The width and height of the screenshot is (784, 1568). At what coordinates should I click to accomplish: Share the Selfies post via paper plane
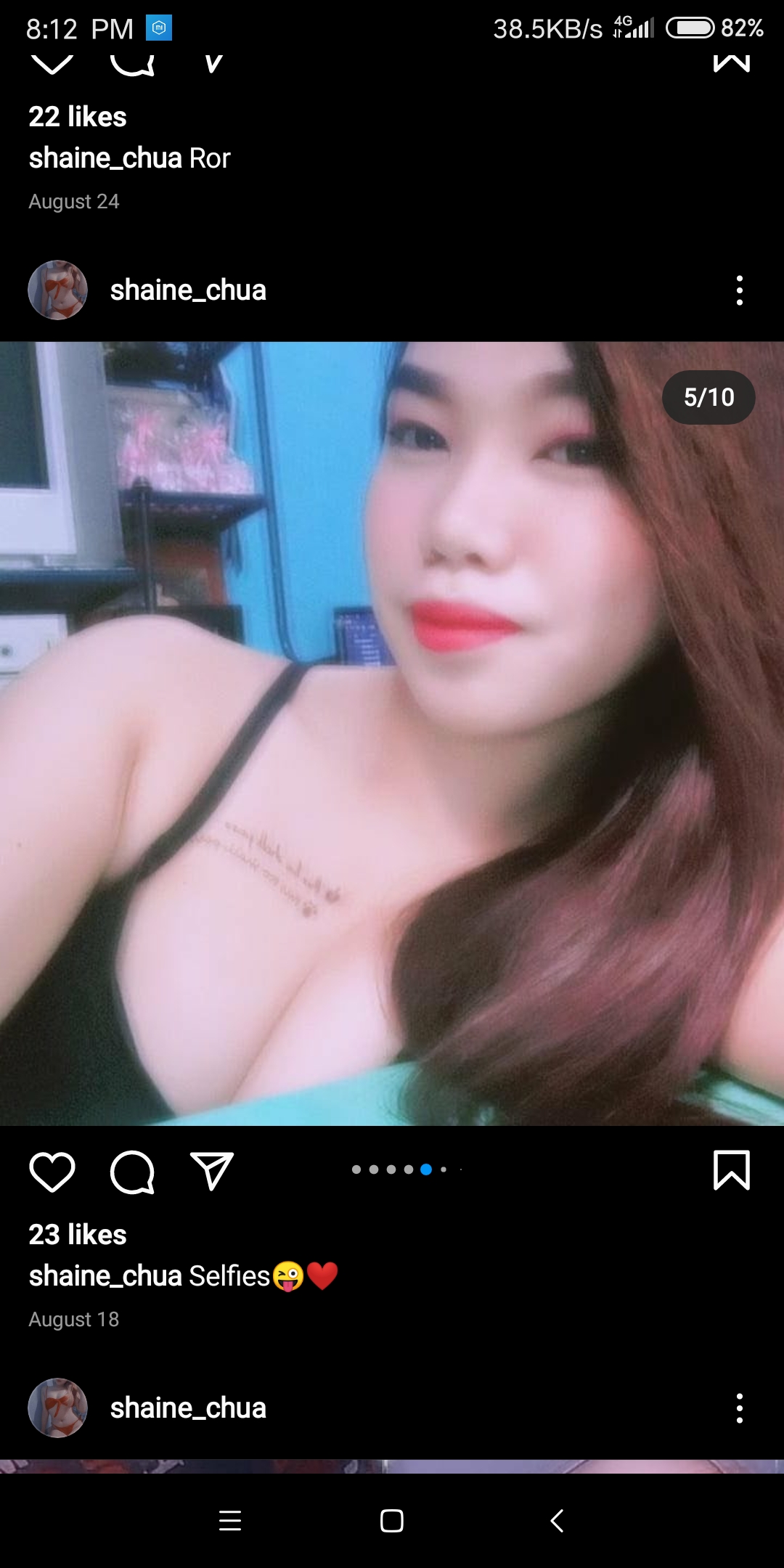(211, 1170)
